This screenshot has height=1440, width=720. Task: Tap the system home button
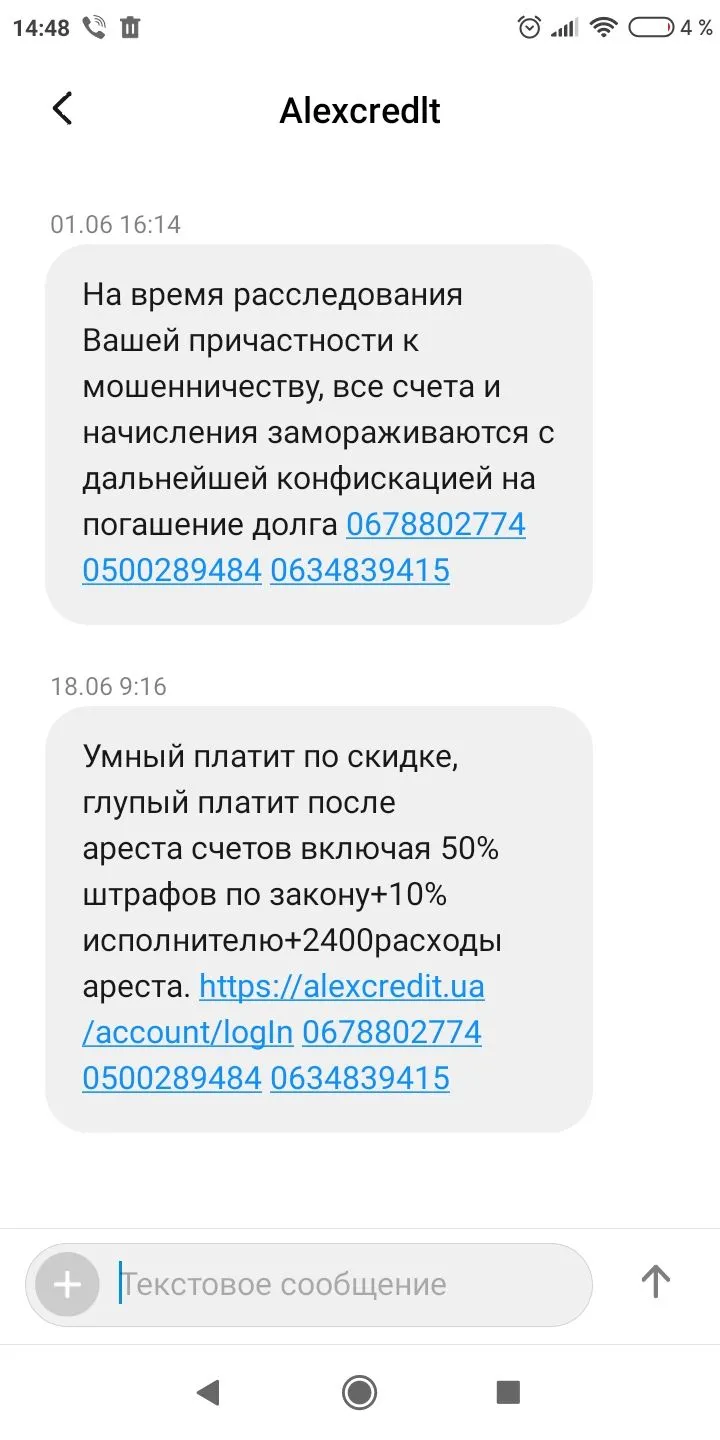pyautogui.click(x=359, y=1391)
